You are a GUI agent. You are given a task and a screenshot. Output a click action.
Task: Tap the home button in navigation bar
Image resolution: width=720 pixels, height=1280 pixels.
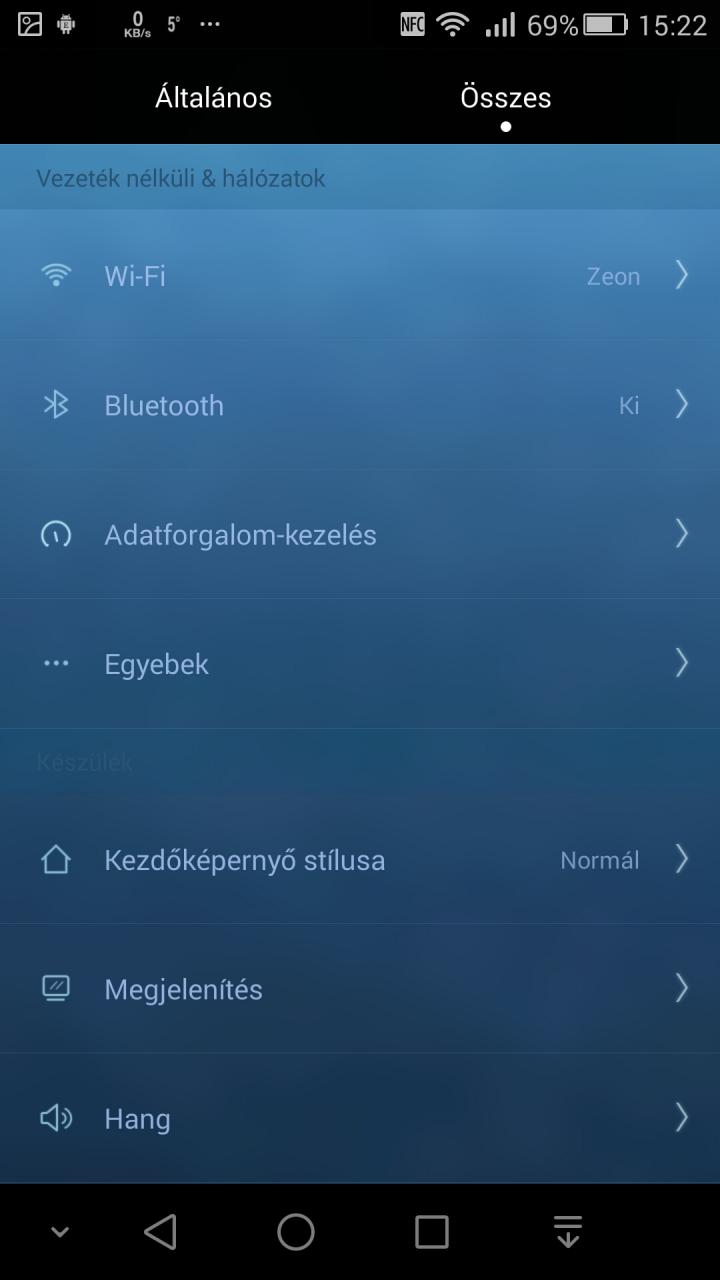pos(296,1232)
